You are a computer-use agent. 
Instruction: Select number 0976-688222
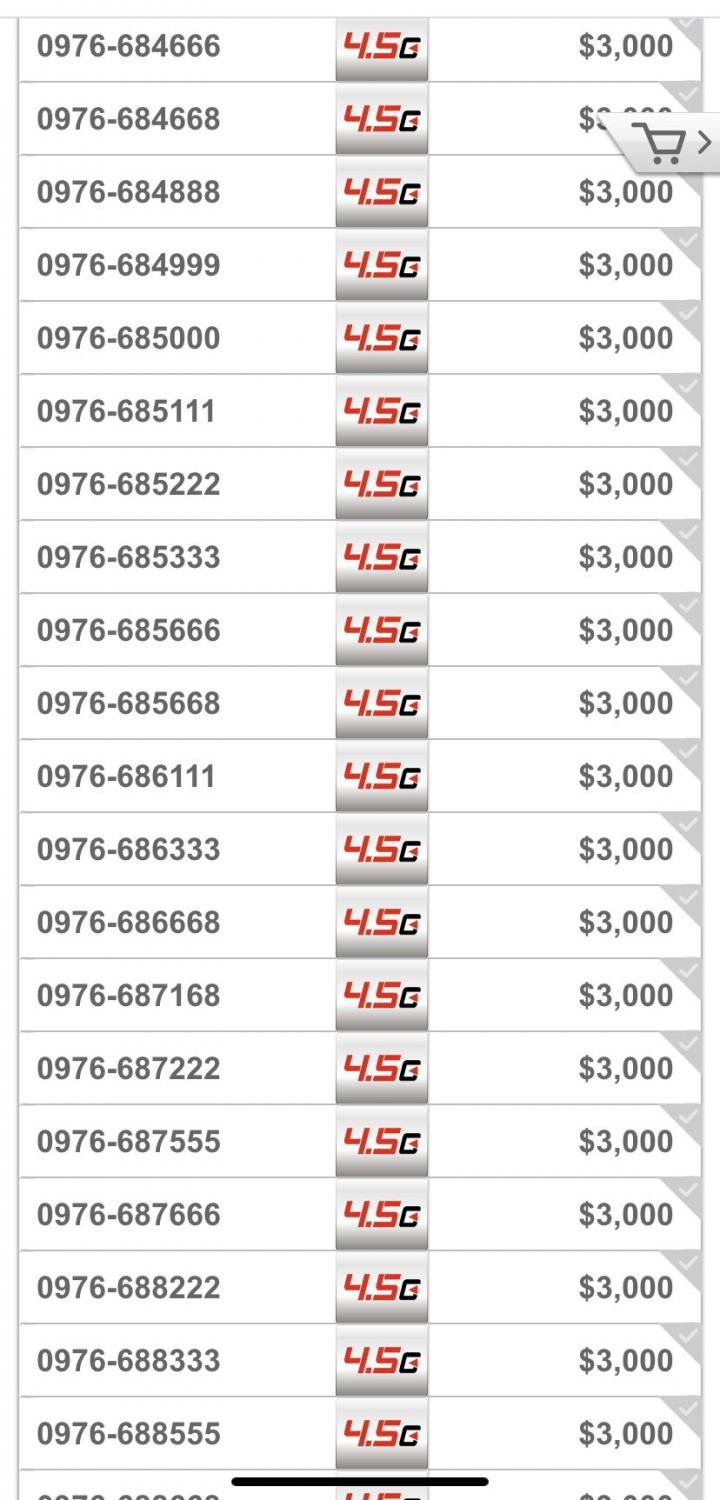point(360,1287)
